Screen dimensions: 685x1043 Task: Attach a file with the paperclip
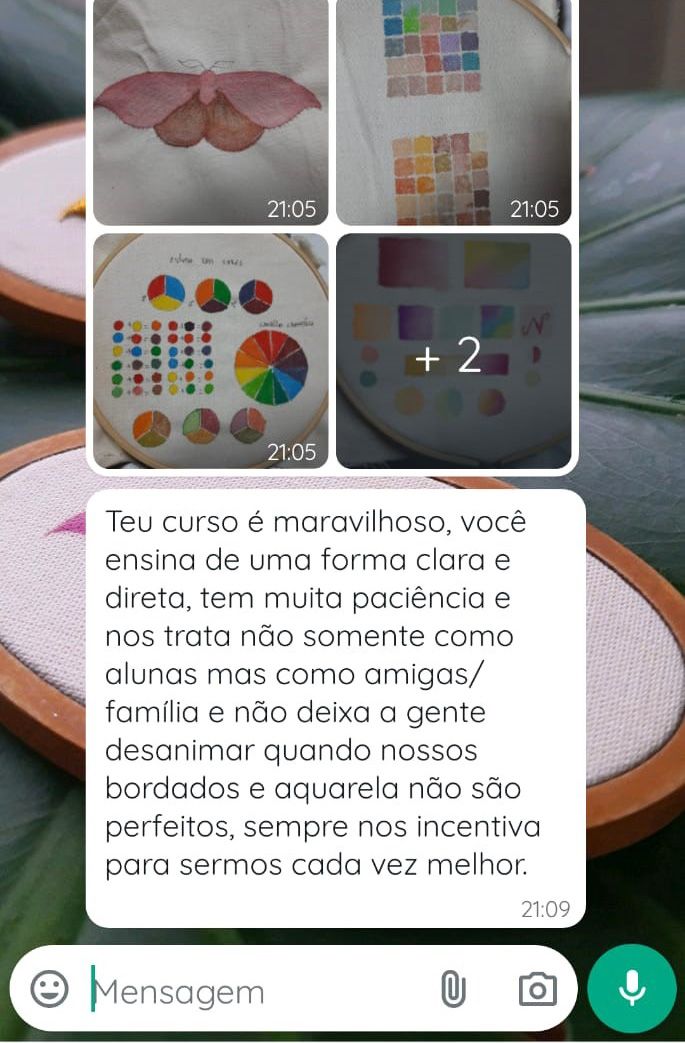(x=453, y=990)
